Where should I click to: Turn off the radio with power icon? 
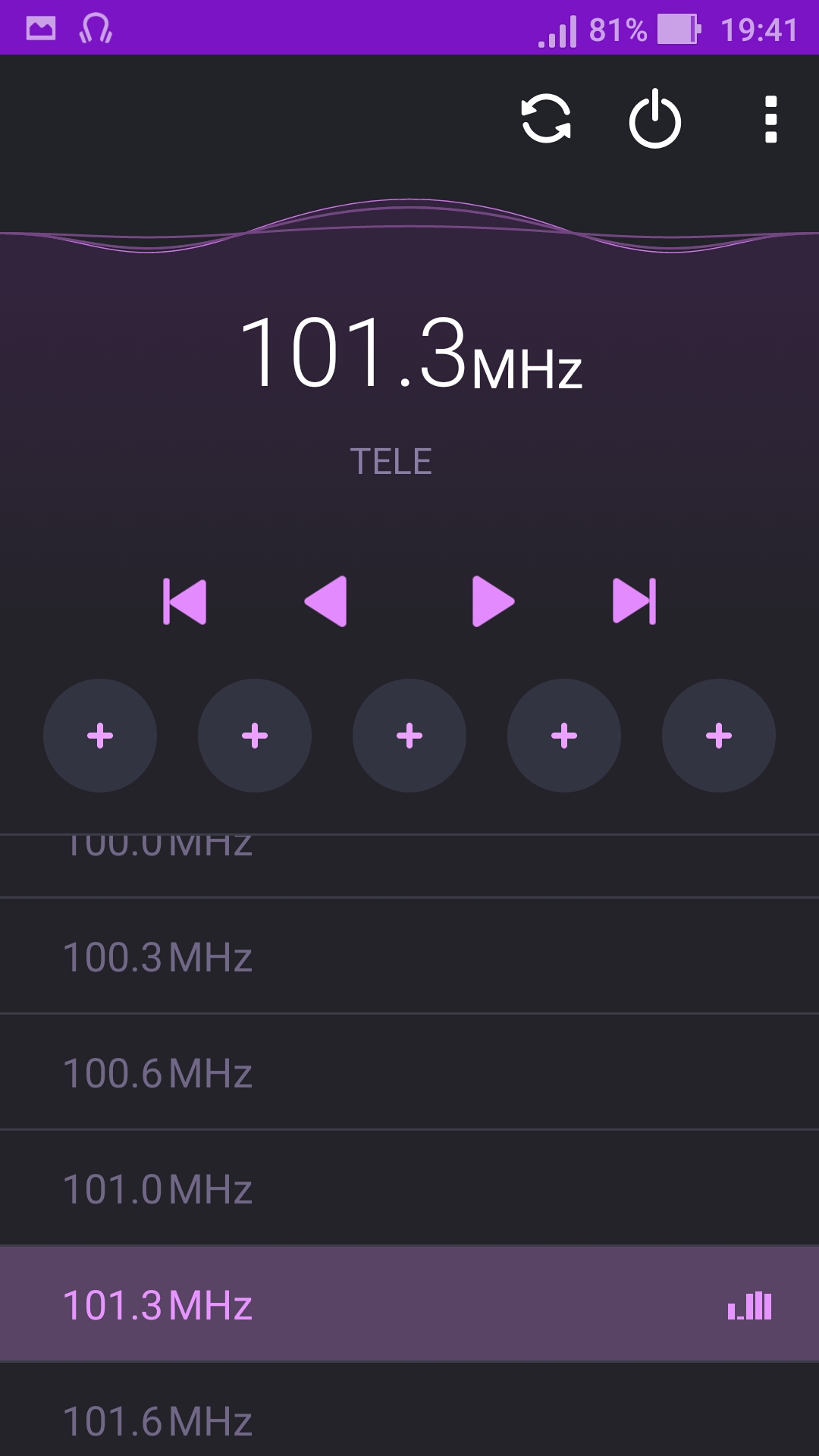tap(655, 119)
